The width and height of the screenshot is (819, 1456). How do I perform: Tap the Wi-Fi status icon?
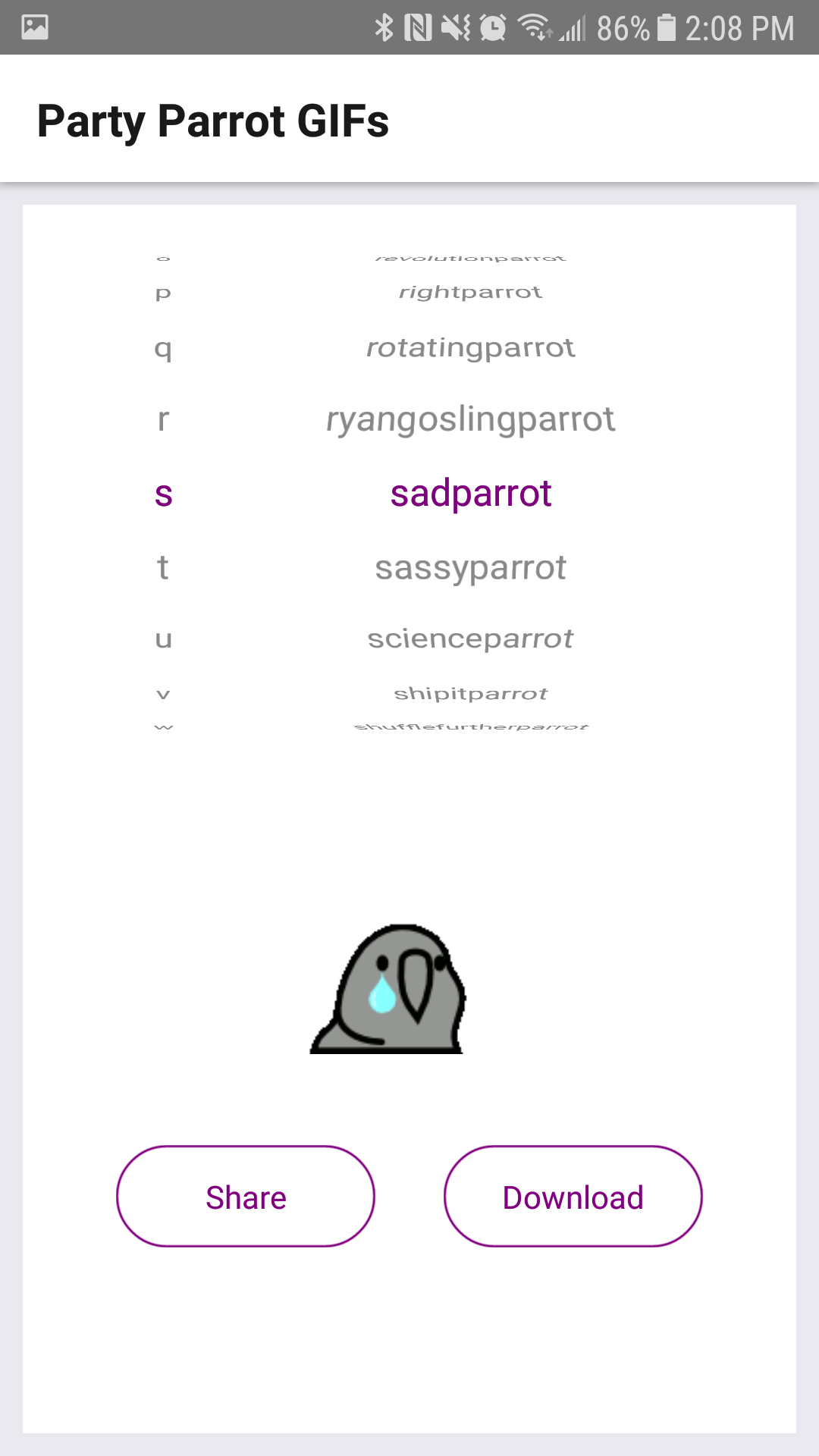(534, 28)
